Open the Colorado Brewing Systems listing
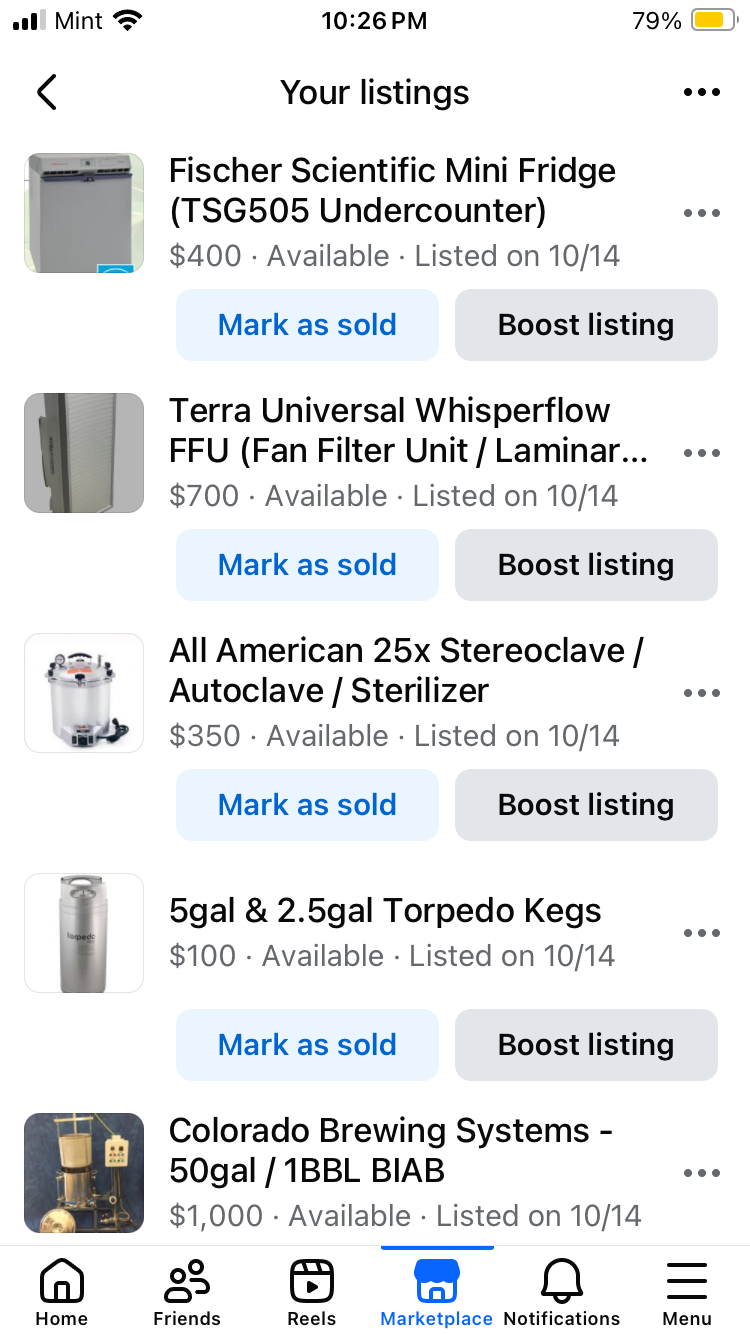This screenshot has width=750, height=1334. tap(390, 1151)
